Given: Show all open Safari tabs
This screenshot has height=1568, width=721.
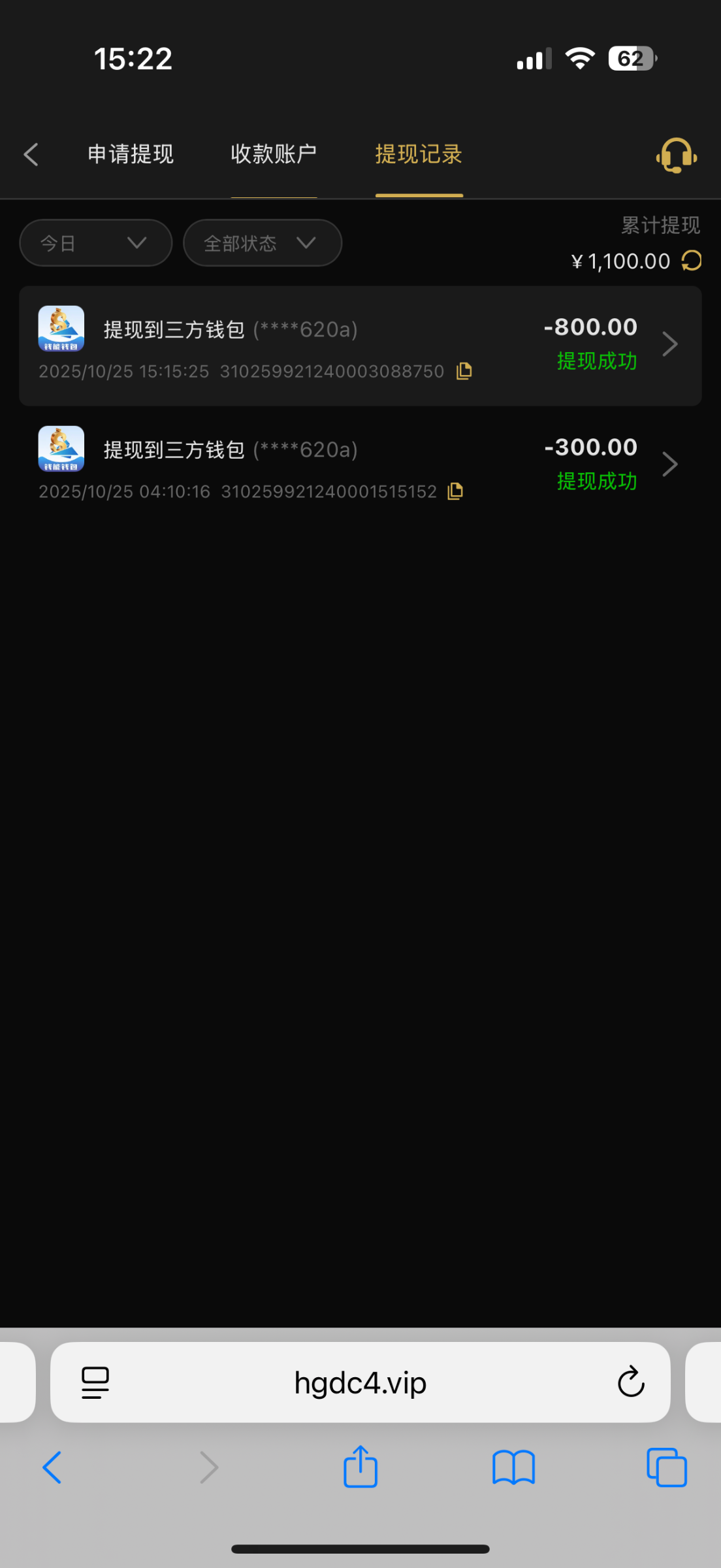Looking at the screenshot, I should click(x=666, y=1467).
